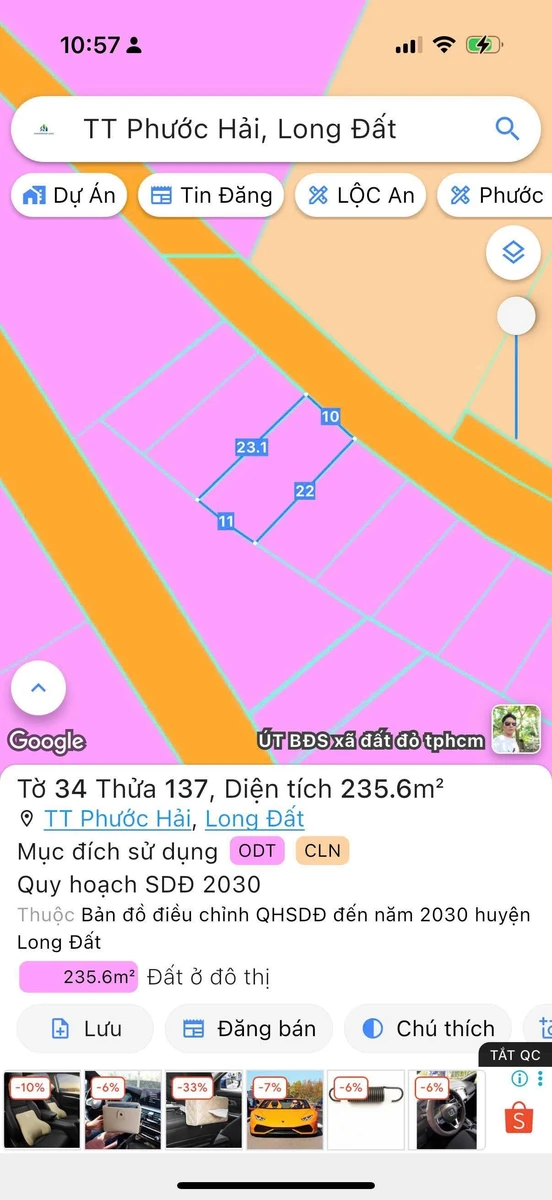Open the TT Phước Hải link

point(117,819)
